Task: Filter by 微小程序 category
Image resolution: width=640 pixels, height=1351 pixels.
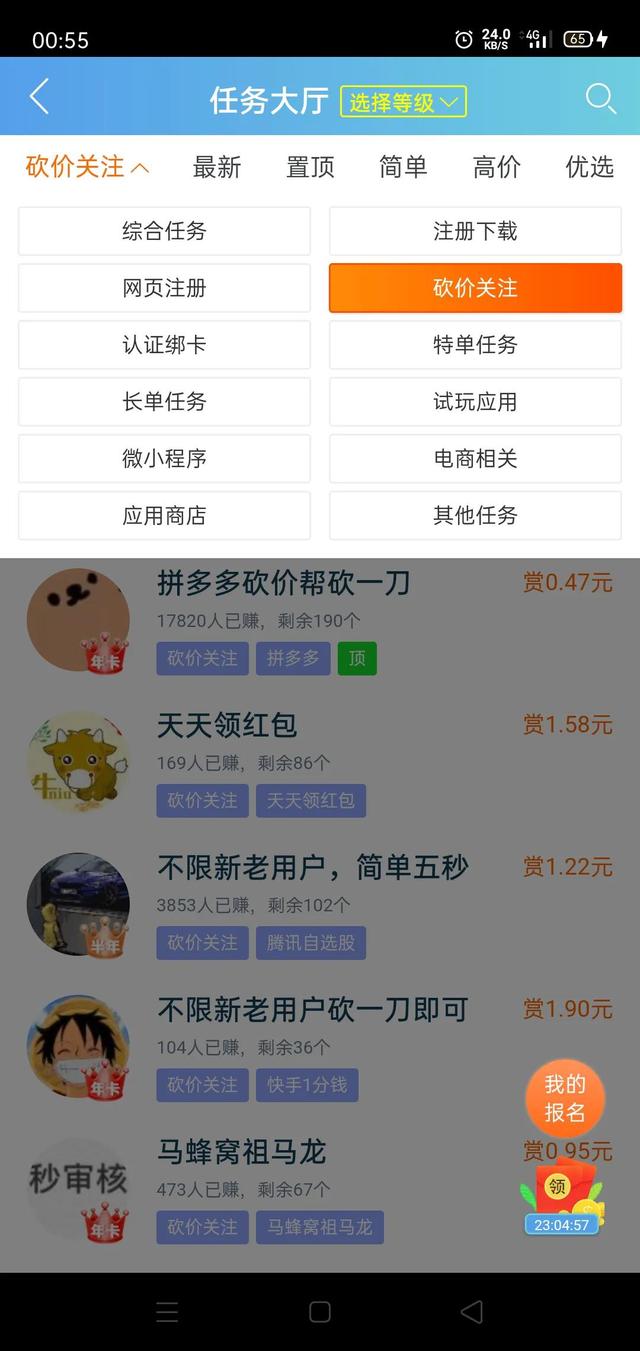Action: tap(164, 459)
